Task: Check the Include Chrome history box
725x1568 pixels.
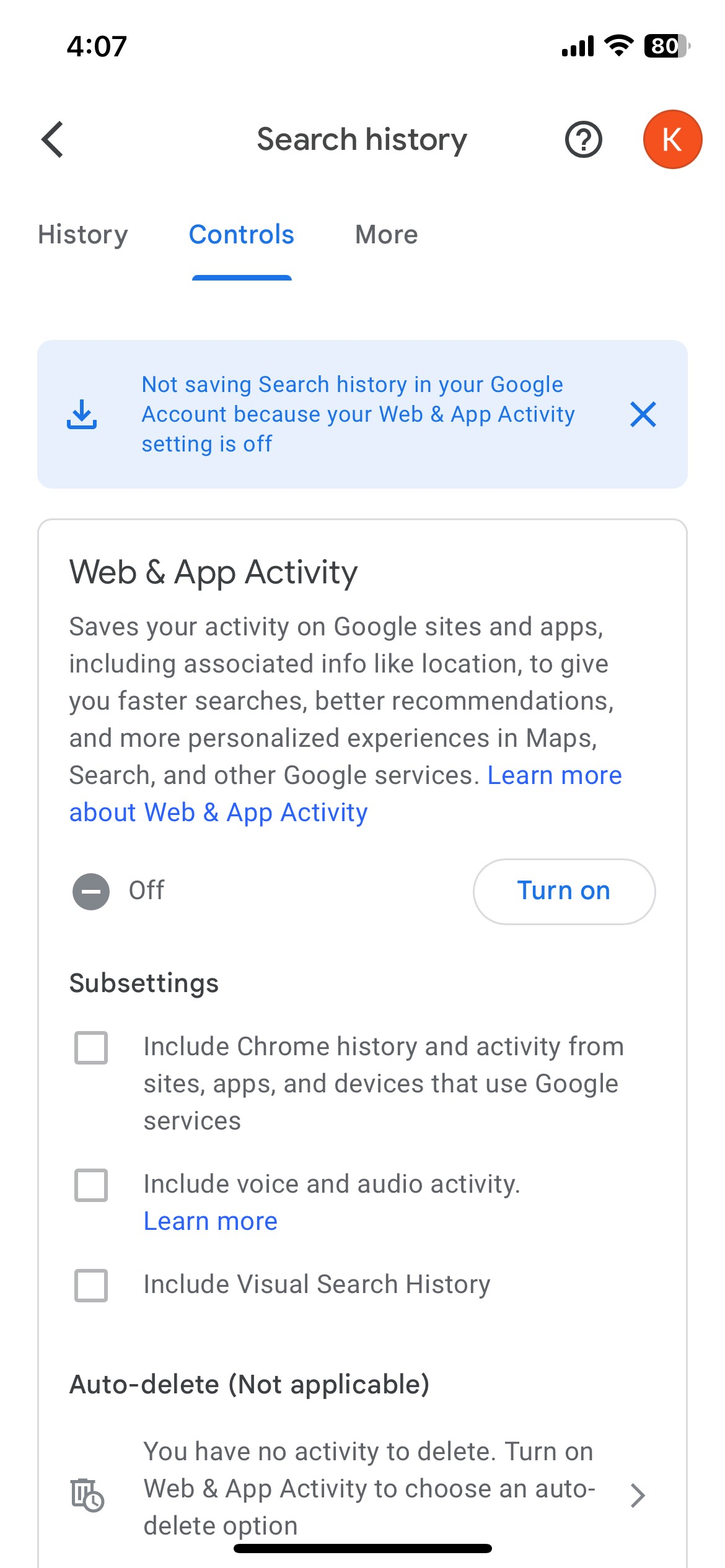Action: (91, 1048)
